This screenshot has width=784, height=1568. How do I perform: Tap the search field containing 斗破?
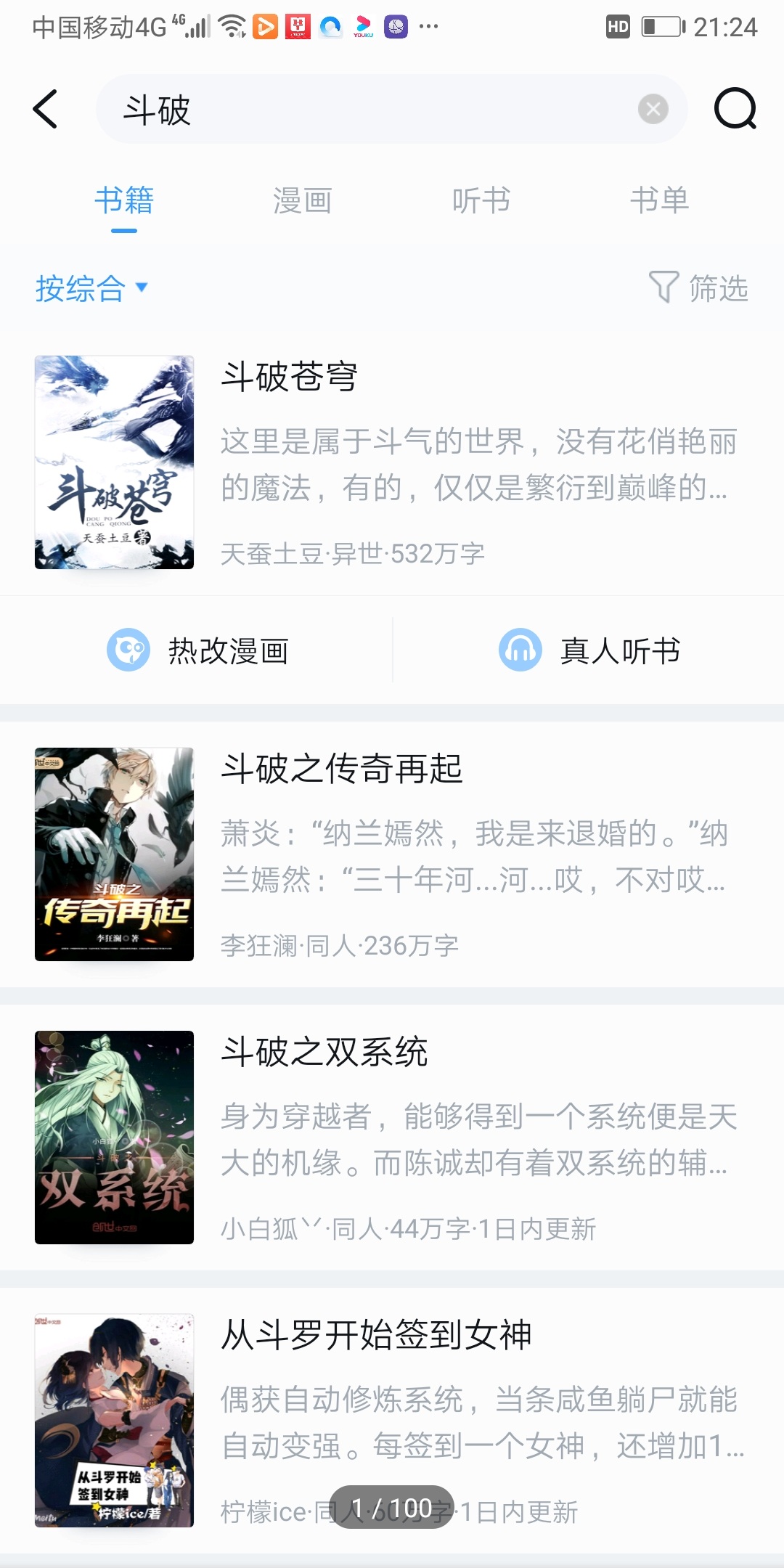click(x=363, y=109)
